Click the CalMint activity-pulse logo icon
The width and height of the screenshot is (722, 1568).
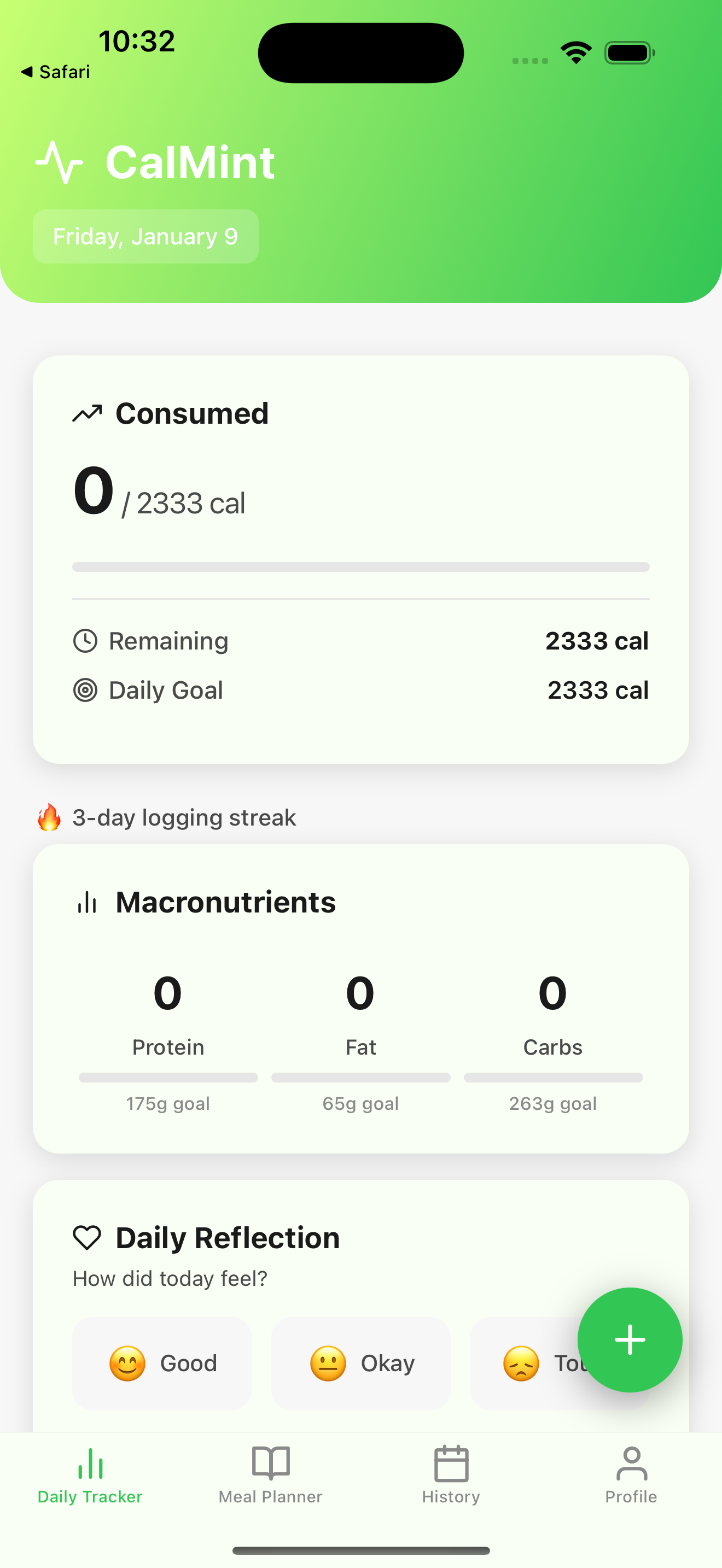point(60,161)
